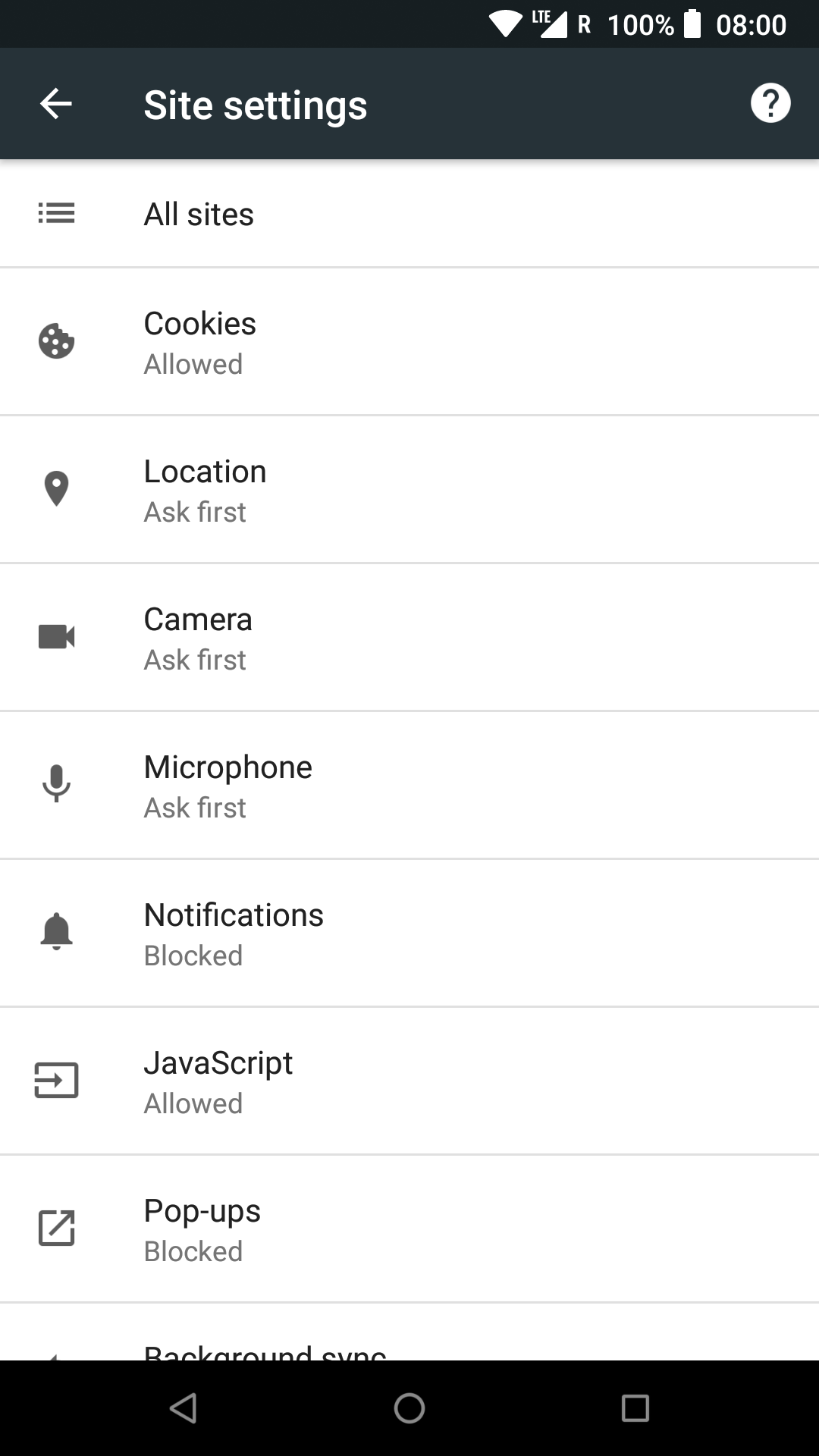Open Cookies permission settings

(x=409, y=342)
